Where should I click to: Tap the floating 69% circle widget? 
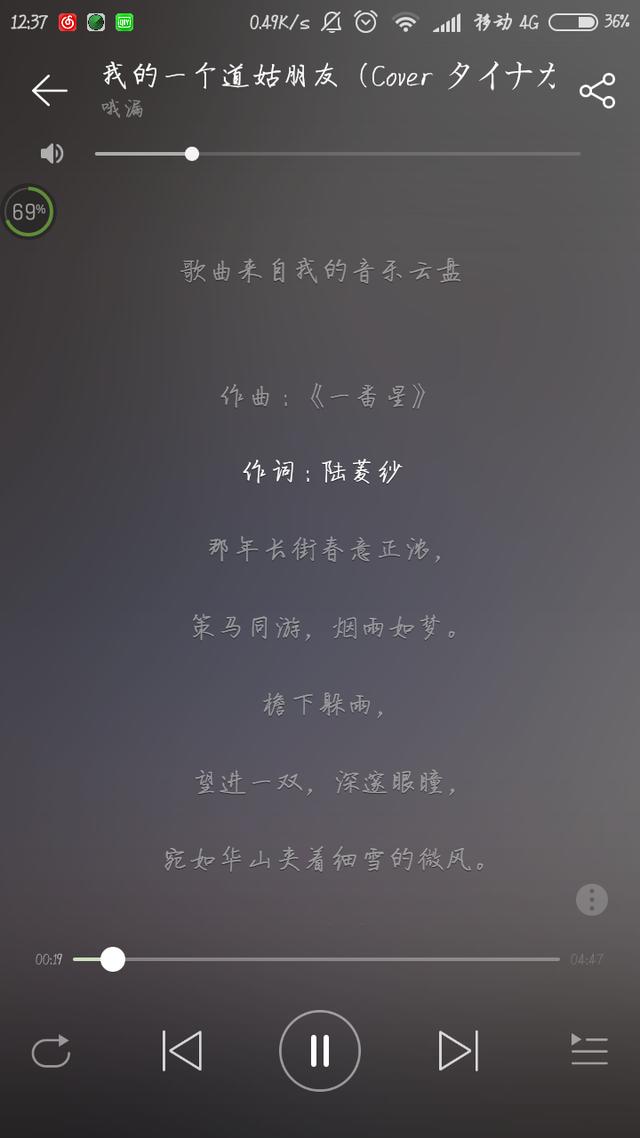29,211
